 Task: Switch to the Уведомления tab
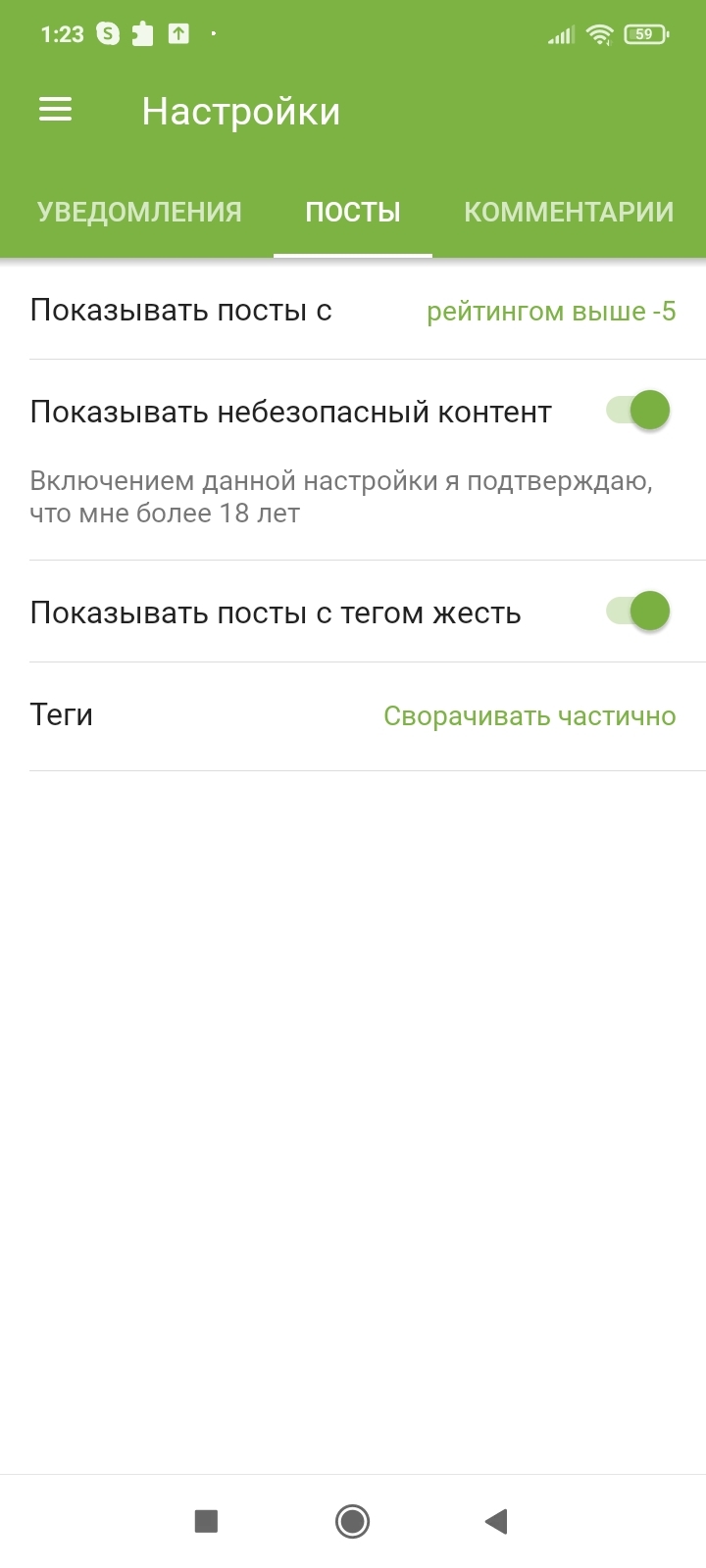139,212
